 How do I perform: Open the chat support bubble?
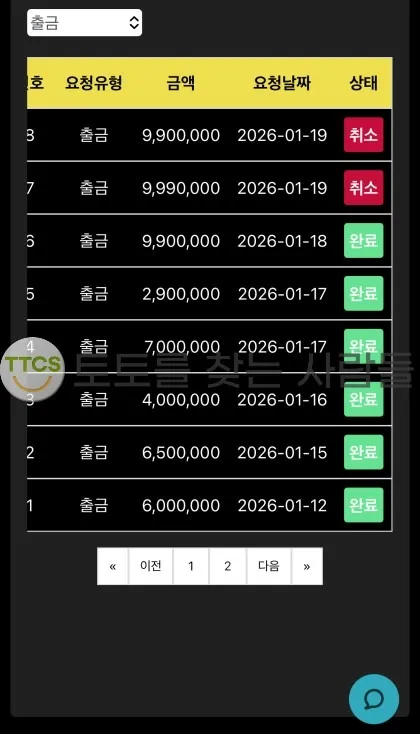[x=374, y=699]
